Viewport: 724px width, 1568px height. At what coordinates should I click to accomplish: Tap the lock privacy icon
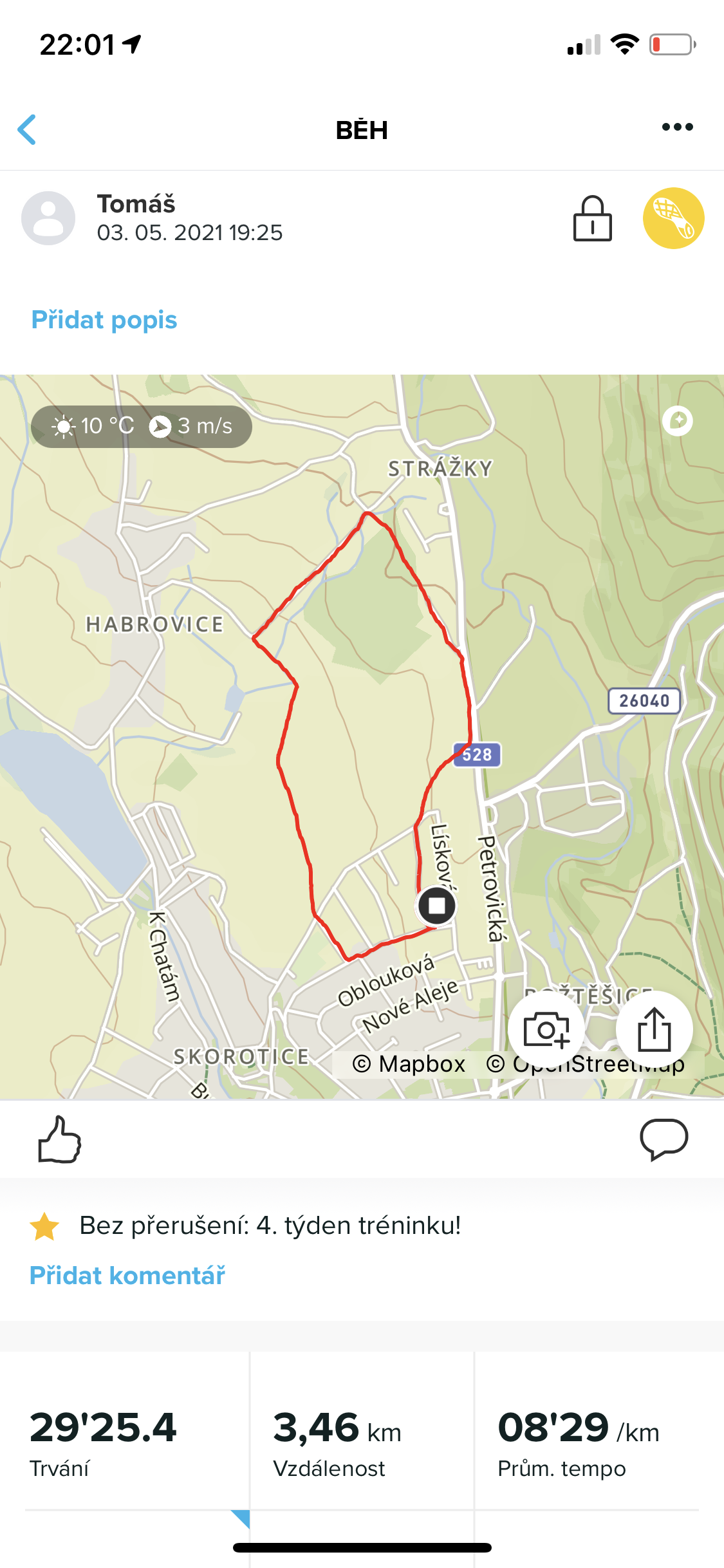(592, 219)
